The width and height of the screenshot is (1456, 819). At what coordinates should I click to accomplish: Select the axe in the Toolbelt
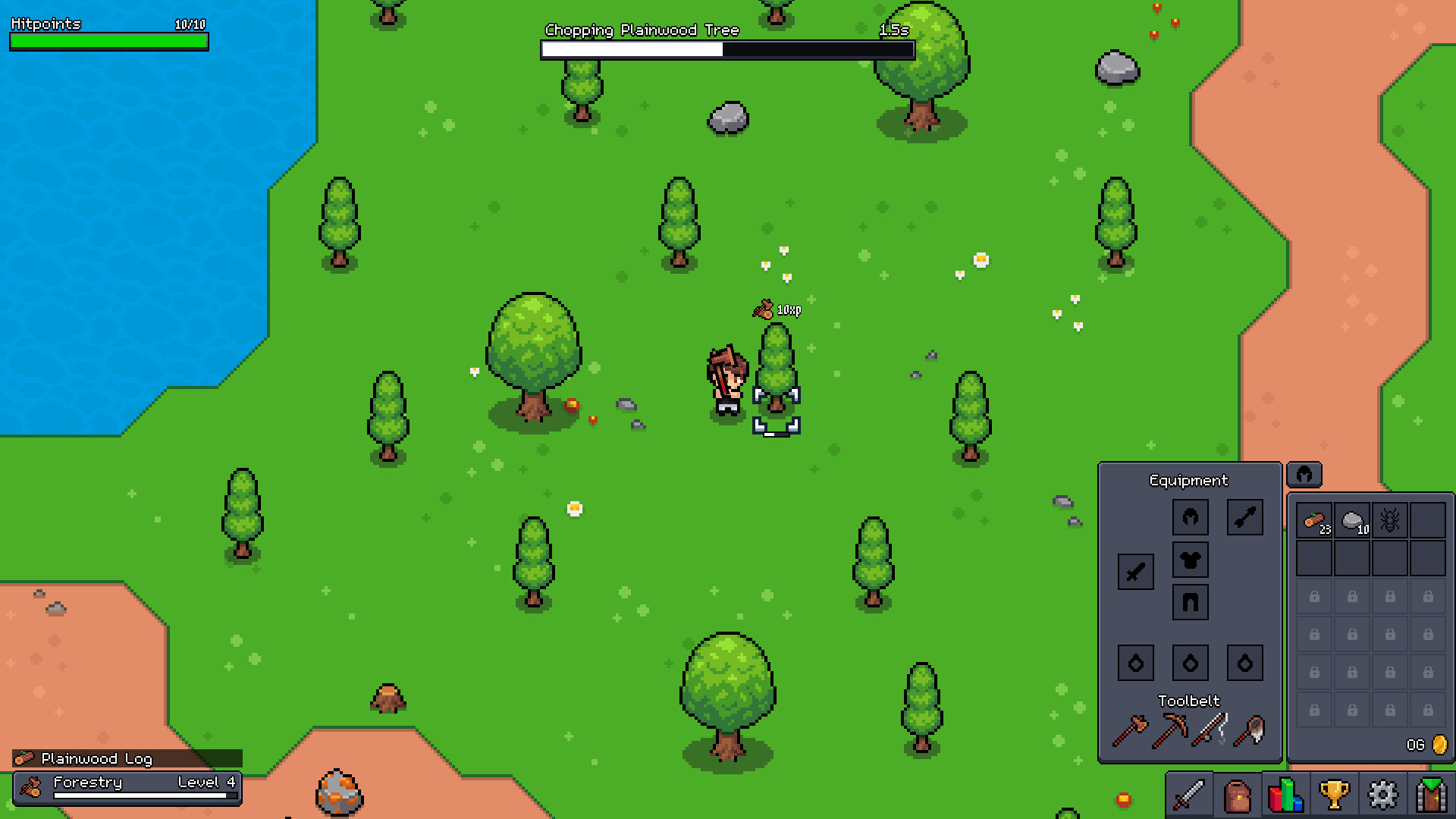(1130, 730)
